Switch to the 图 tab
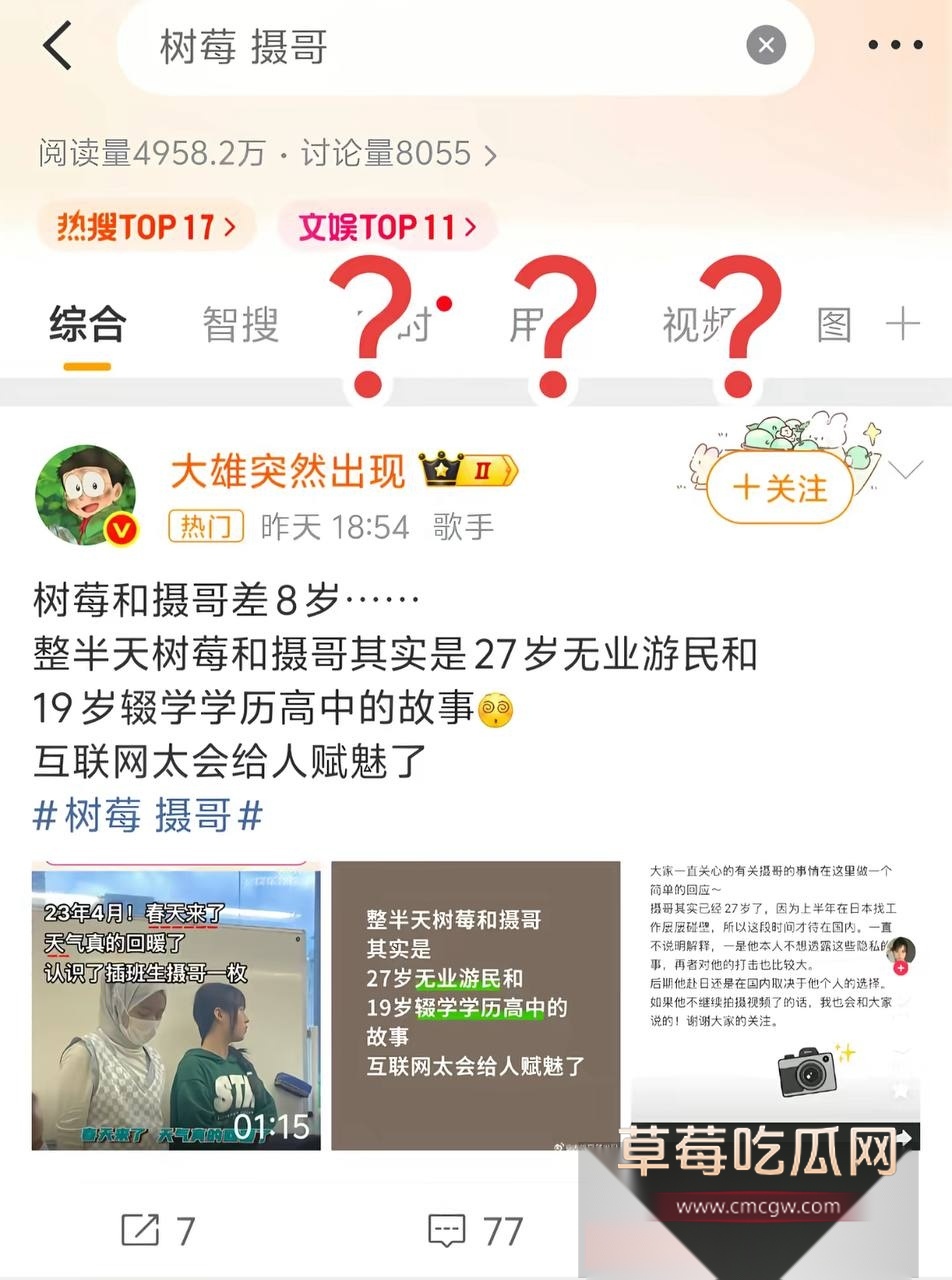 [x=834, y=325]
